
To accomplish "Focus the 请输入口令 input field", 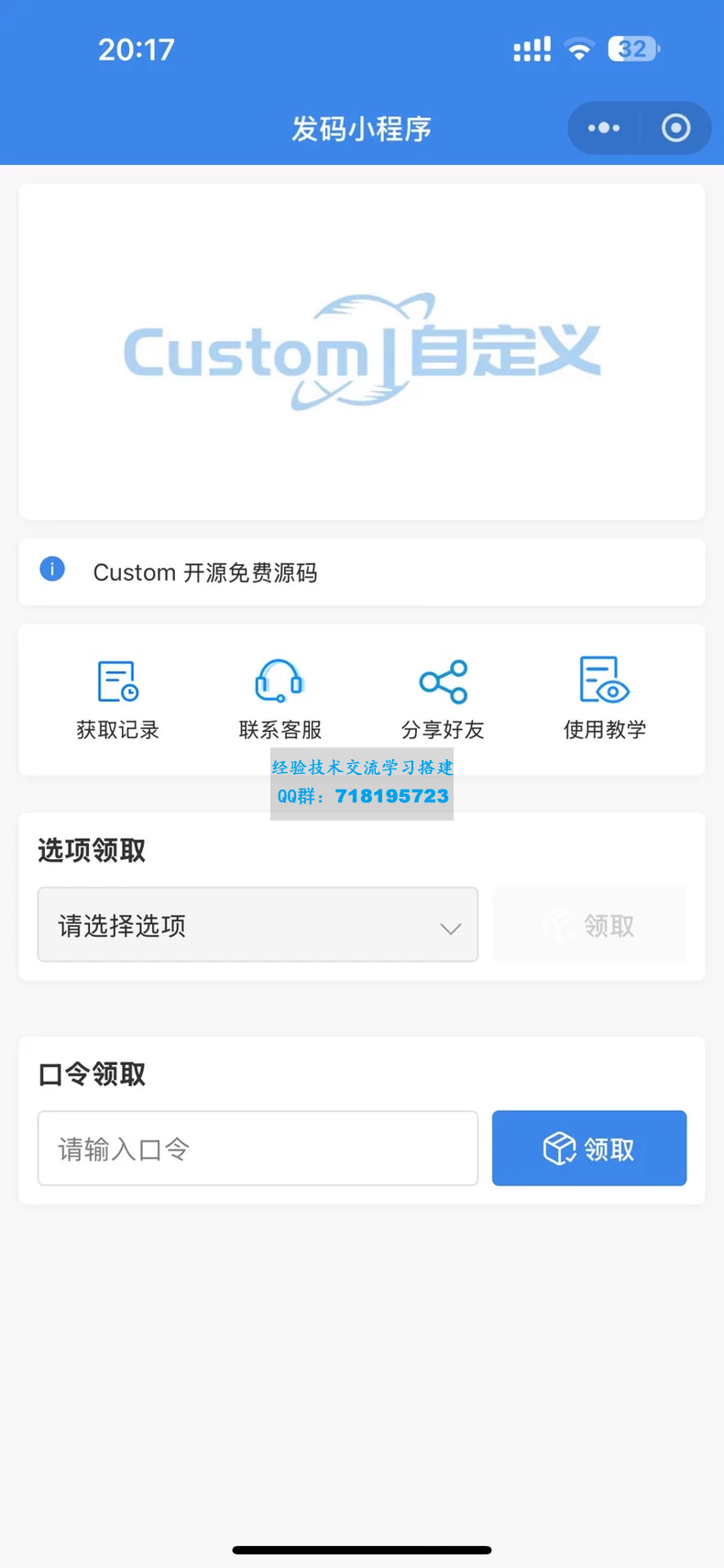I will coord(258,1149).
